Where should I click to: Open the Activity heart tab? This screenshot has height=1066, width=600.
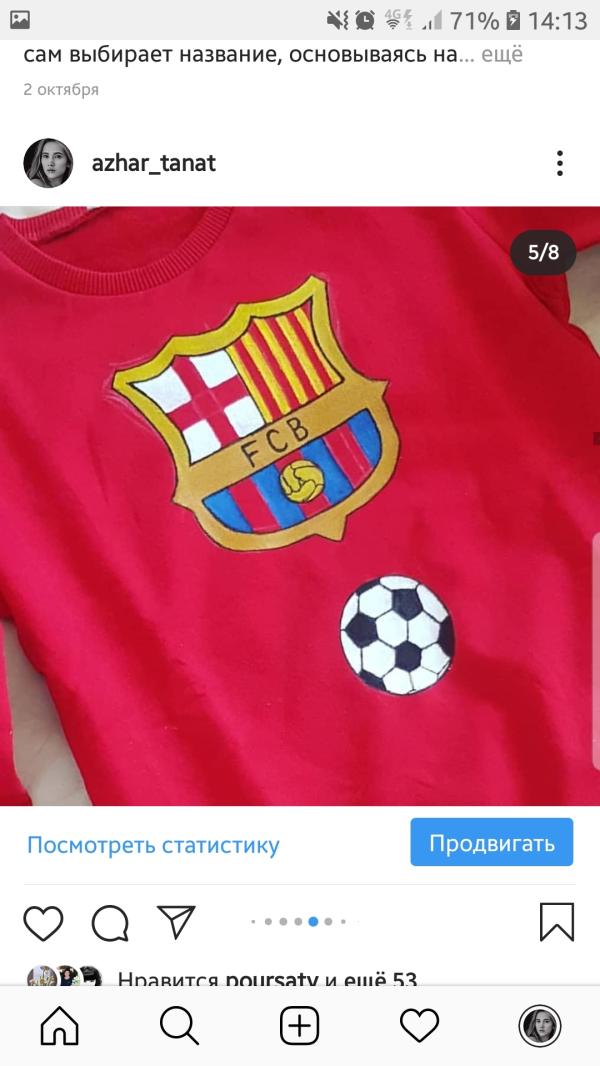419,1025
